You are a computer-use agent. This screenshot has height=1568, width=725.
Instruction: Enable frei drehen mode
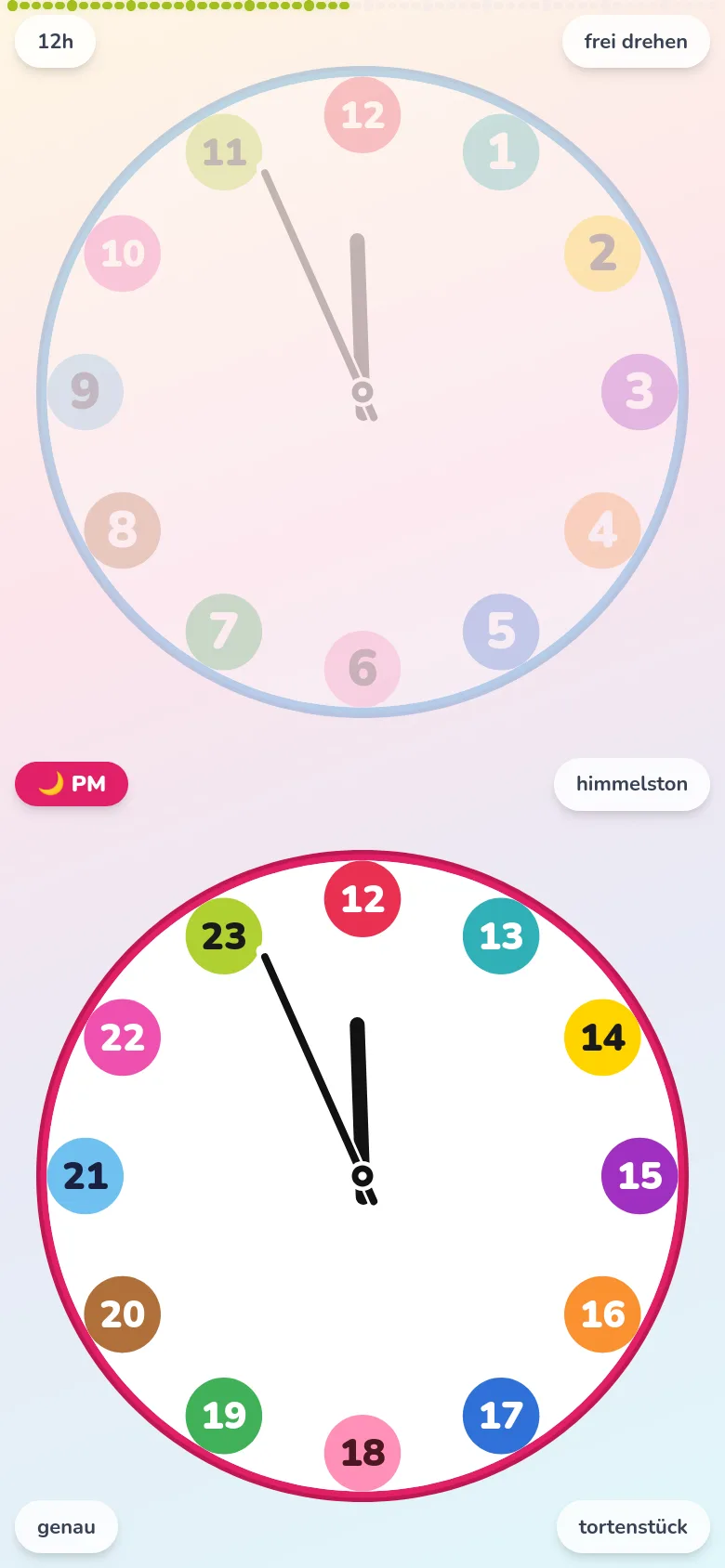click(636, 41)
